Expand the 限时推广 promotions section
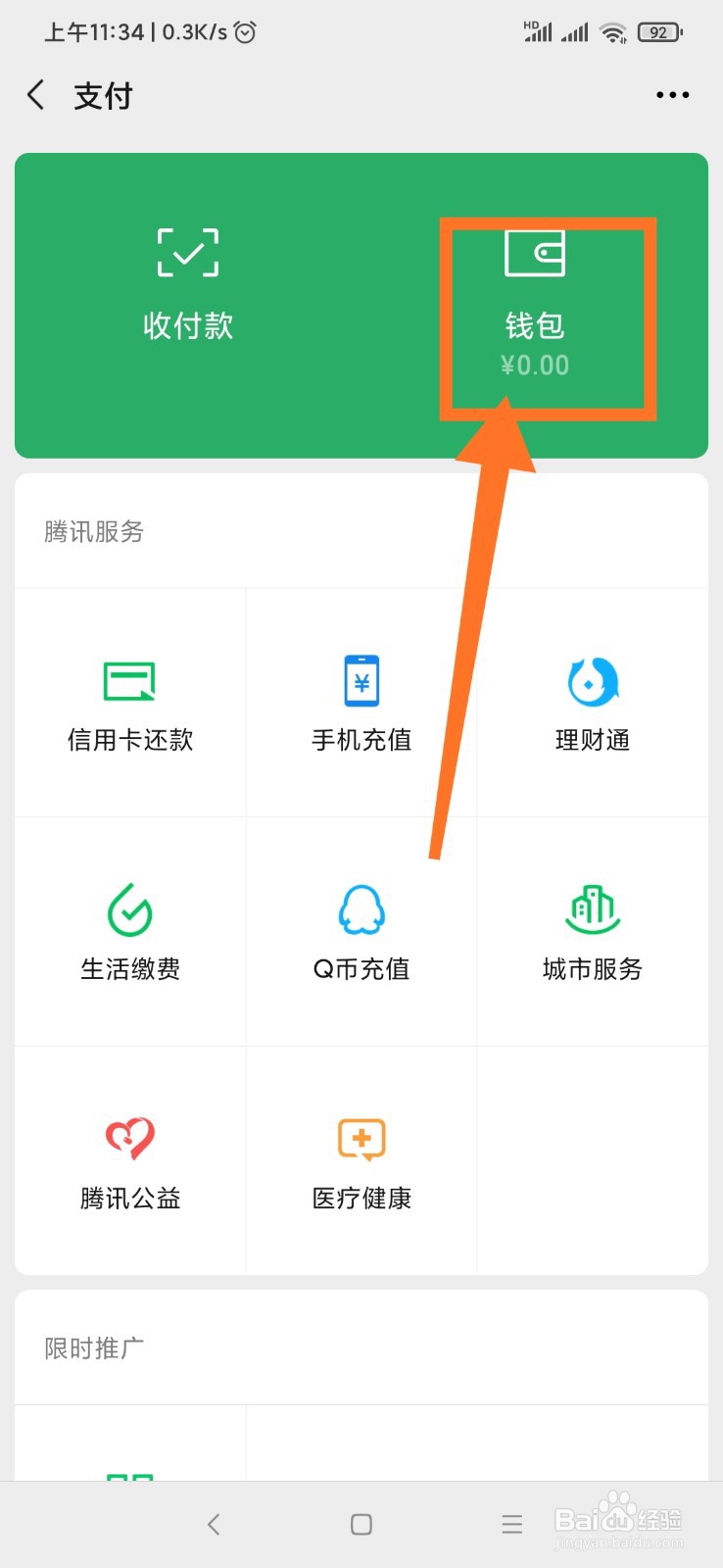Viewport: 723px width, 1568px height. tap(91, 1347)
